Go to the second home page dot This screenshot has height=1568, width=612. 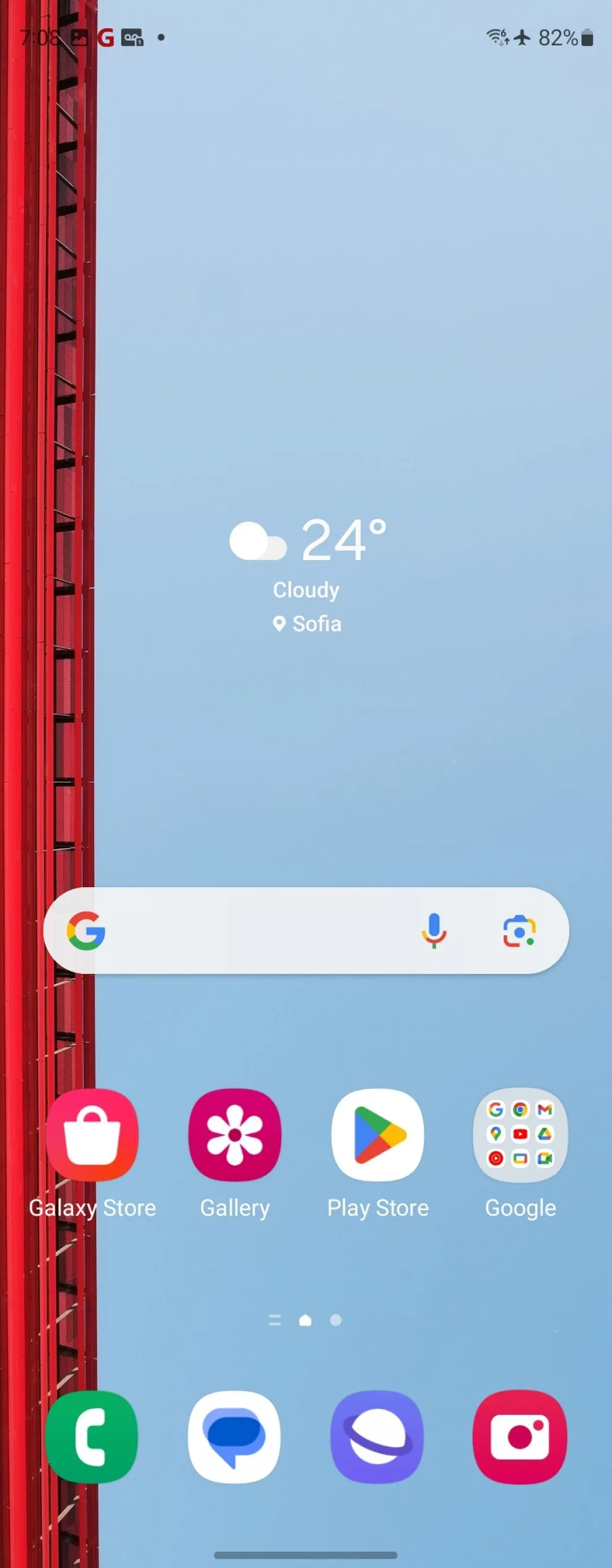[x=335, y=1320]
